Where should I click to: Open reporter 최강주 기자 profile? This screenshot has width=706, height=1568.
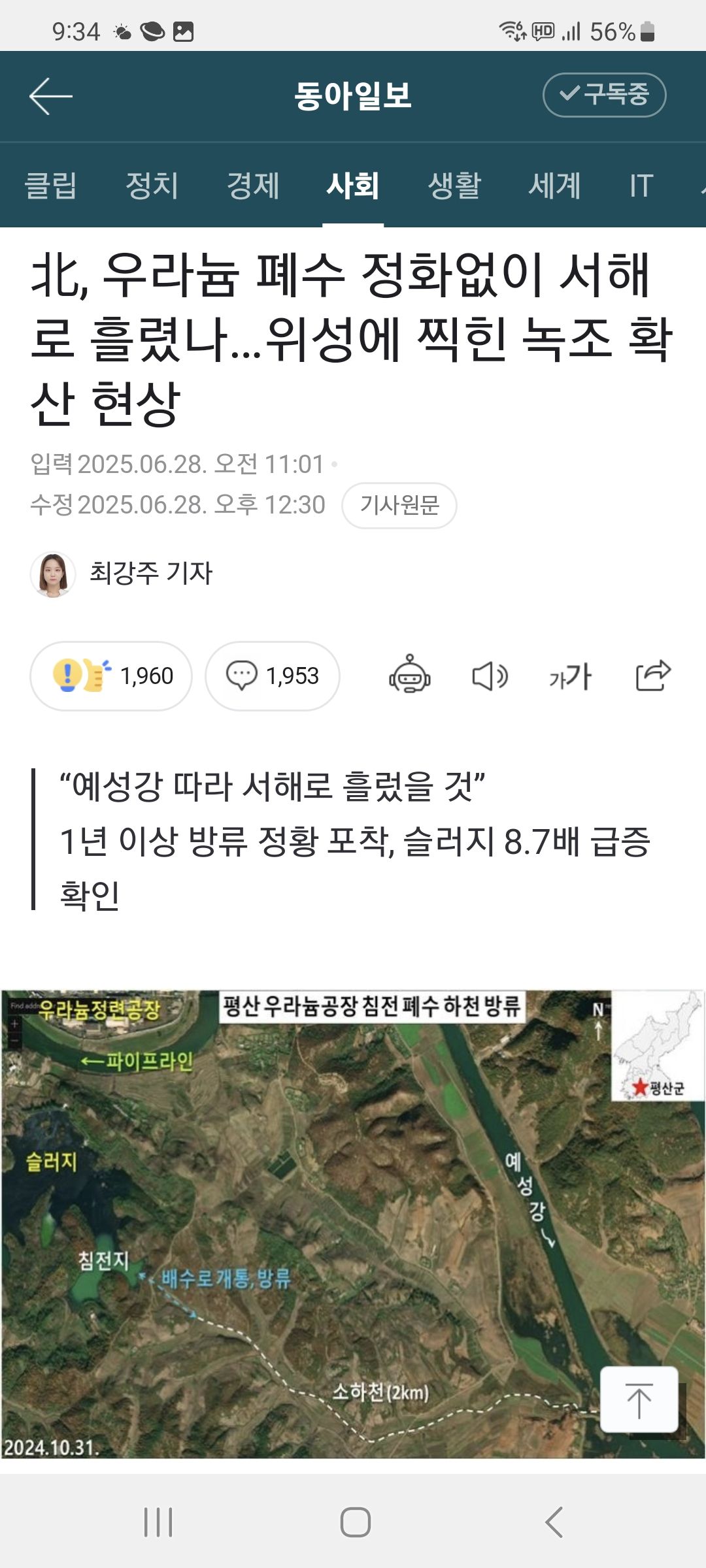pos(150,573)
